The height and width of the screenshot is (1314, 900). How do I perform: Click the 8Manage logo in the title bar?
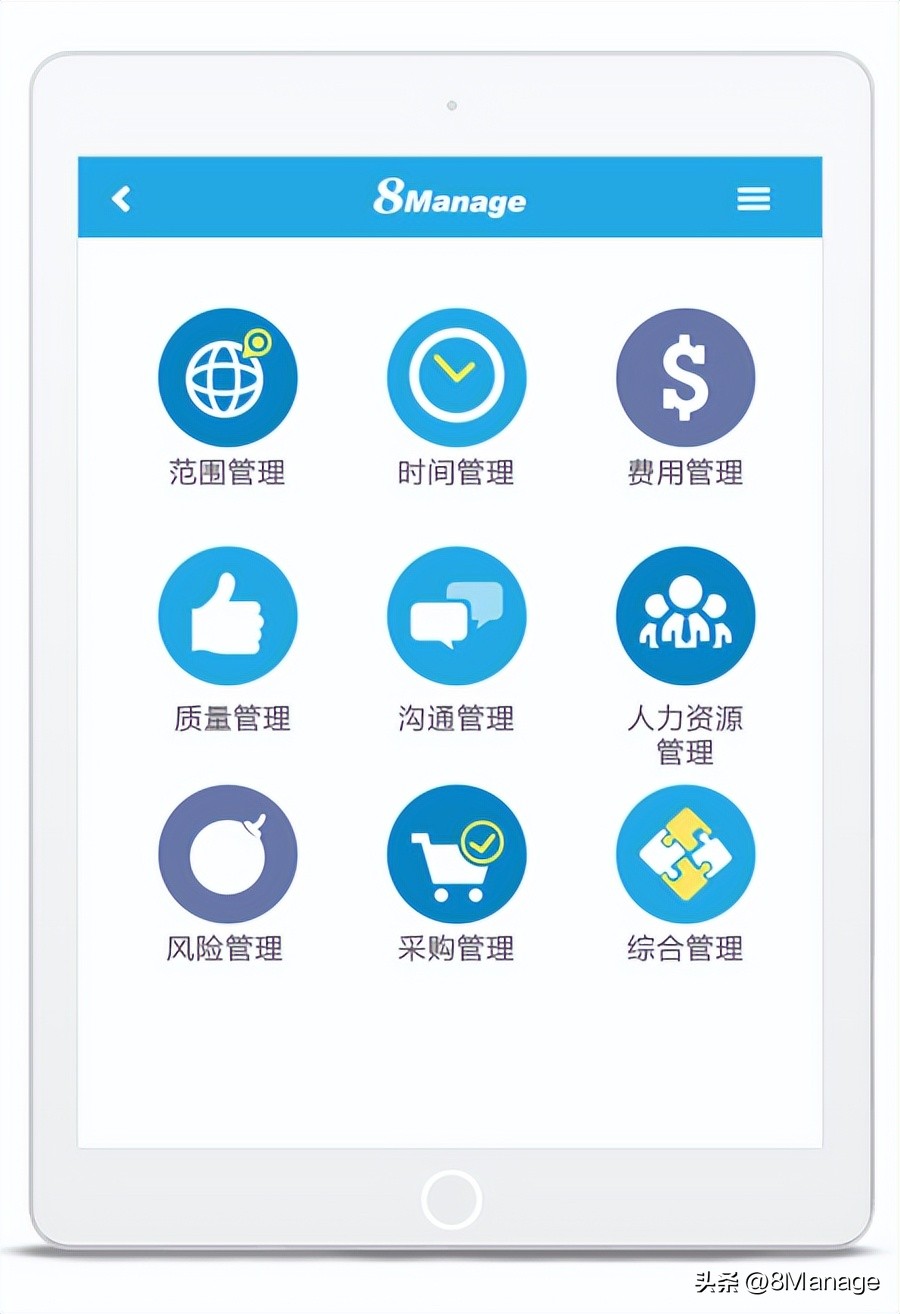(450, 199)
